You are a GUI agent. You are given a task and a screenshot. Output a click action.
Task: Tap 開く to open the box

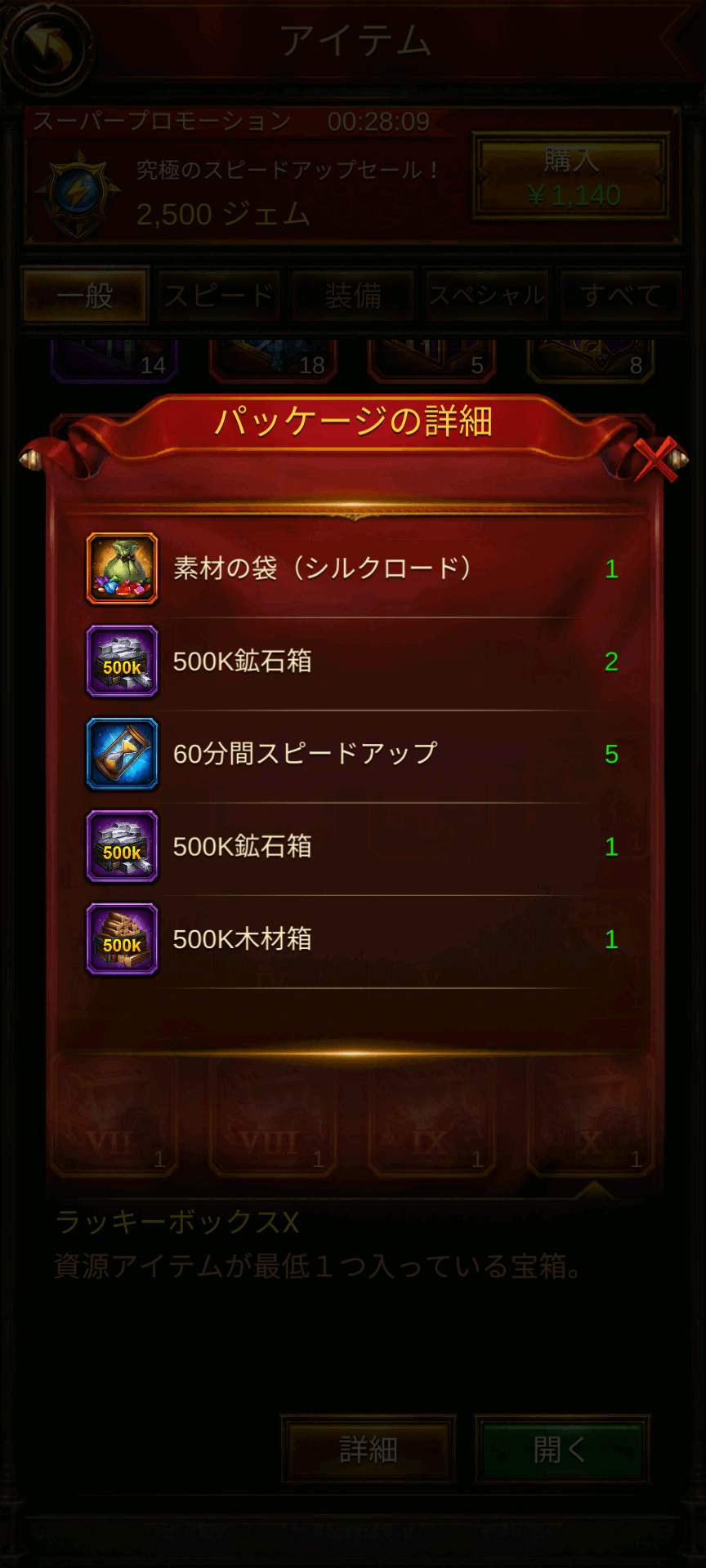click(x=562, y=1450)
